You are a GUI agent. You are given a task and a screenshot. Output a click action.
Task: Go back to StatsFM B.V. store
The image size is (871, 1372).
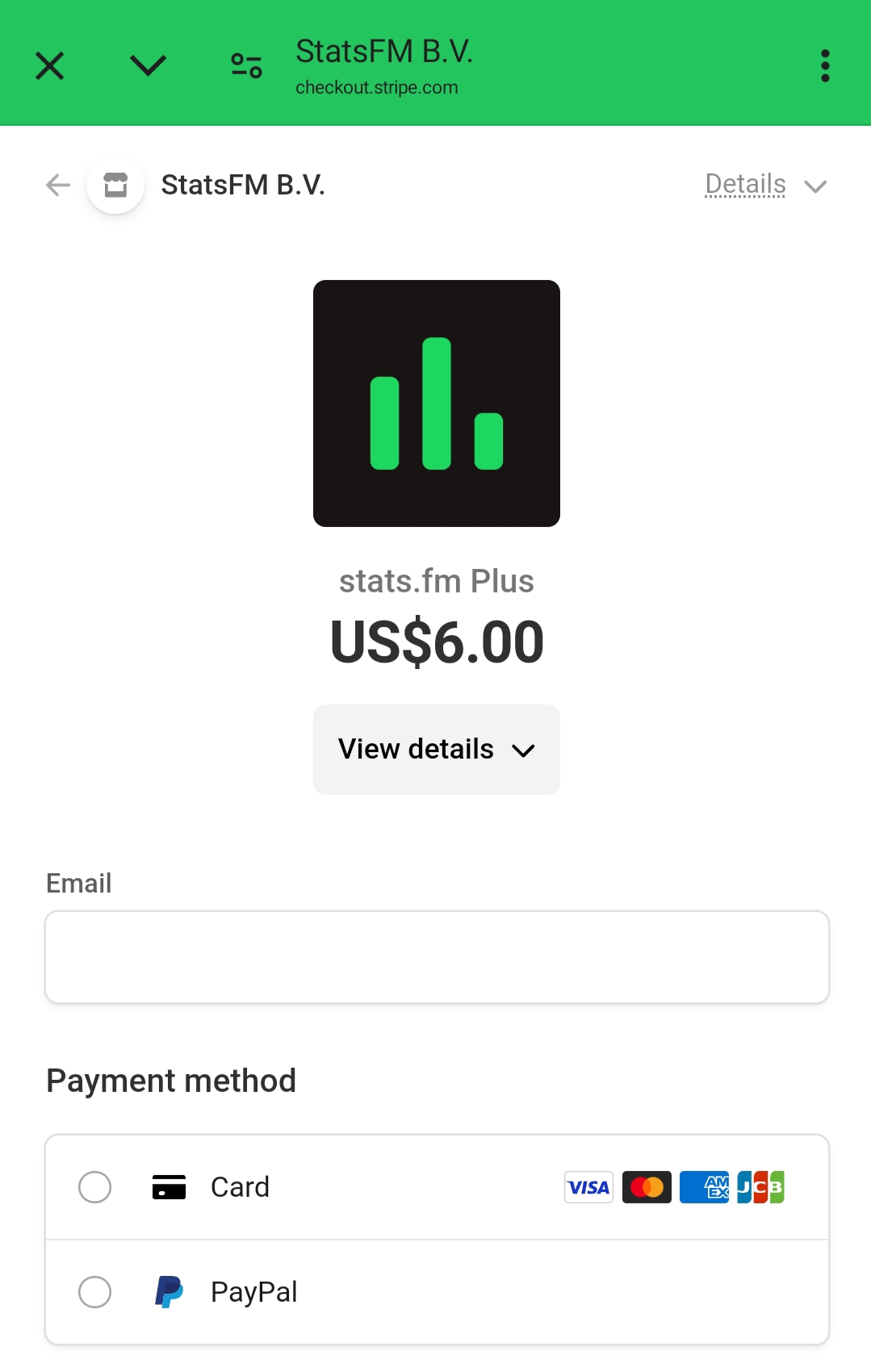pos(58,186)
